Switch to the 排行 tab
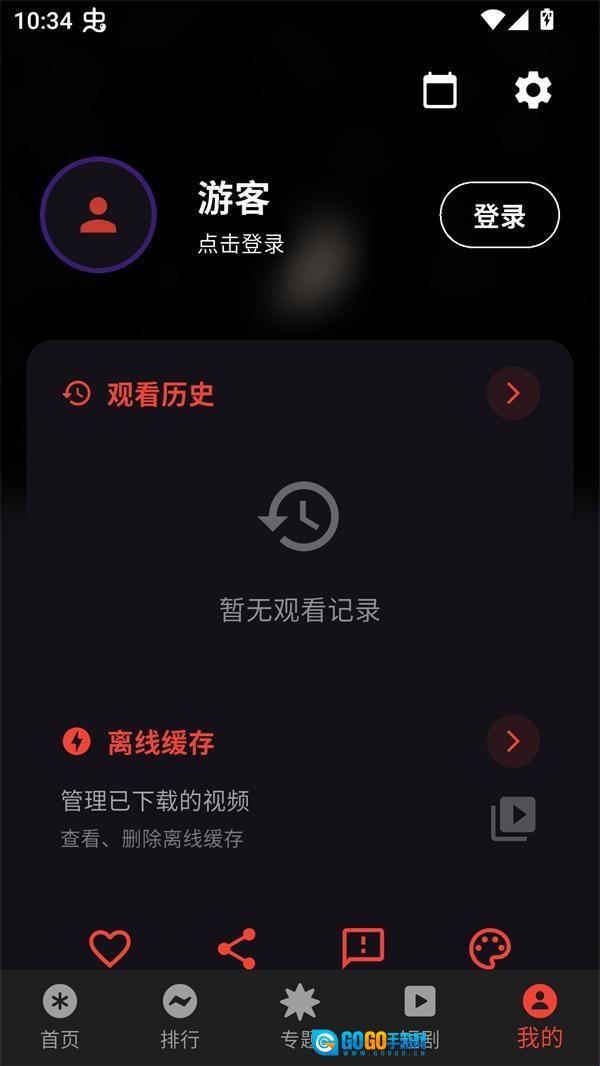Screen dimensions: 600x1066 pyautogui.click(x=180, y=1017)
